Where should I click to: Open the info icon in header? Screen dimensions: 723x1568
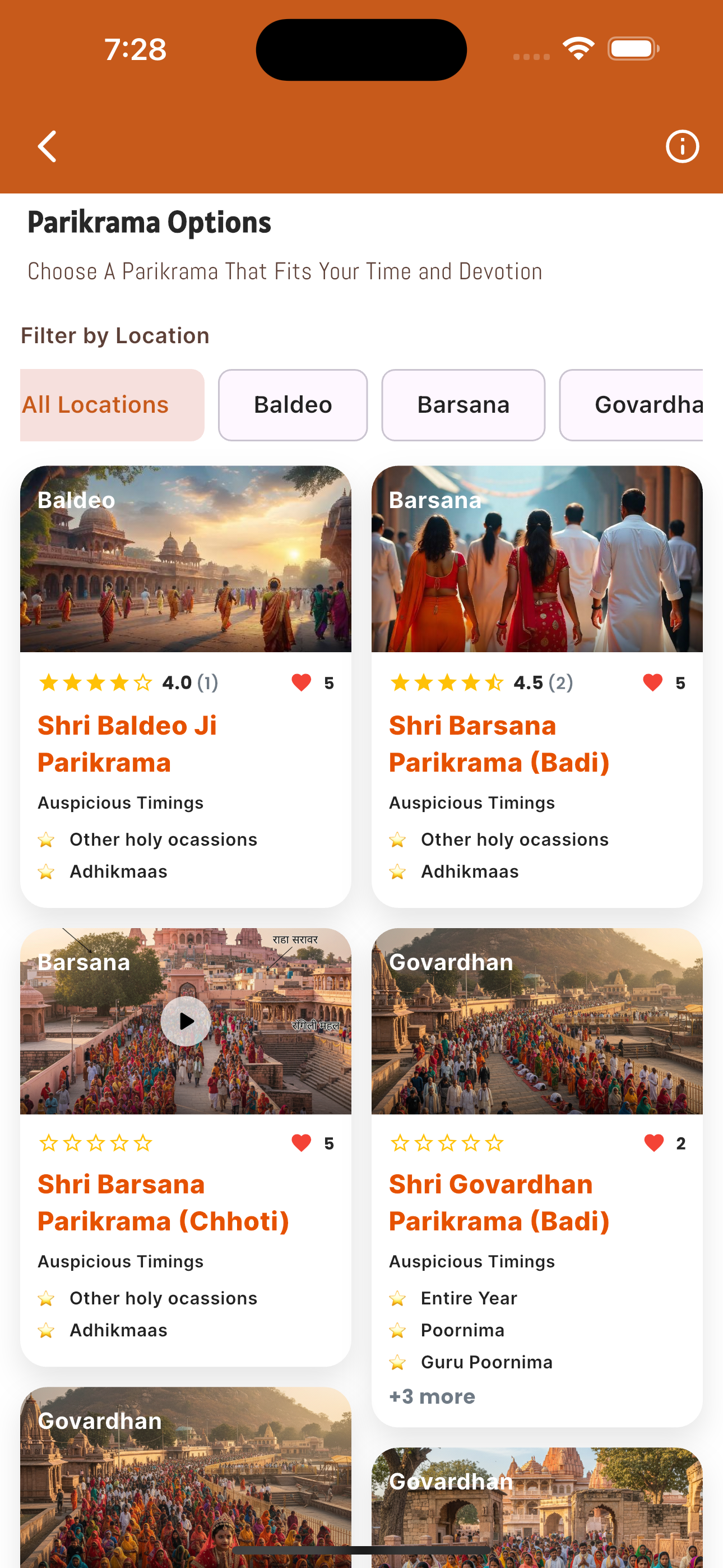click(682, 147)
